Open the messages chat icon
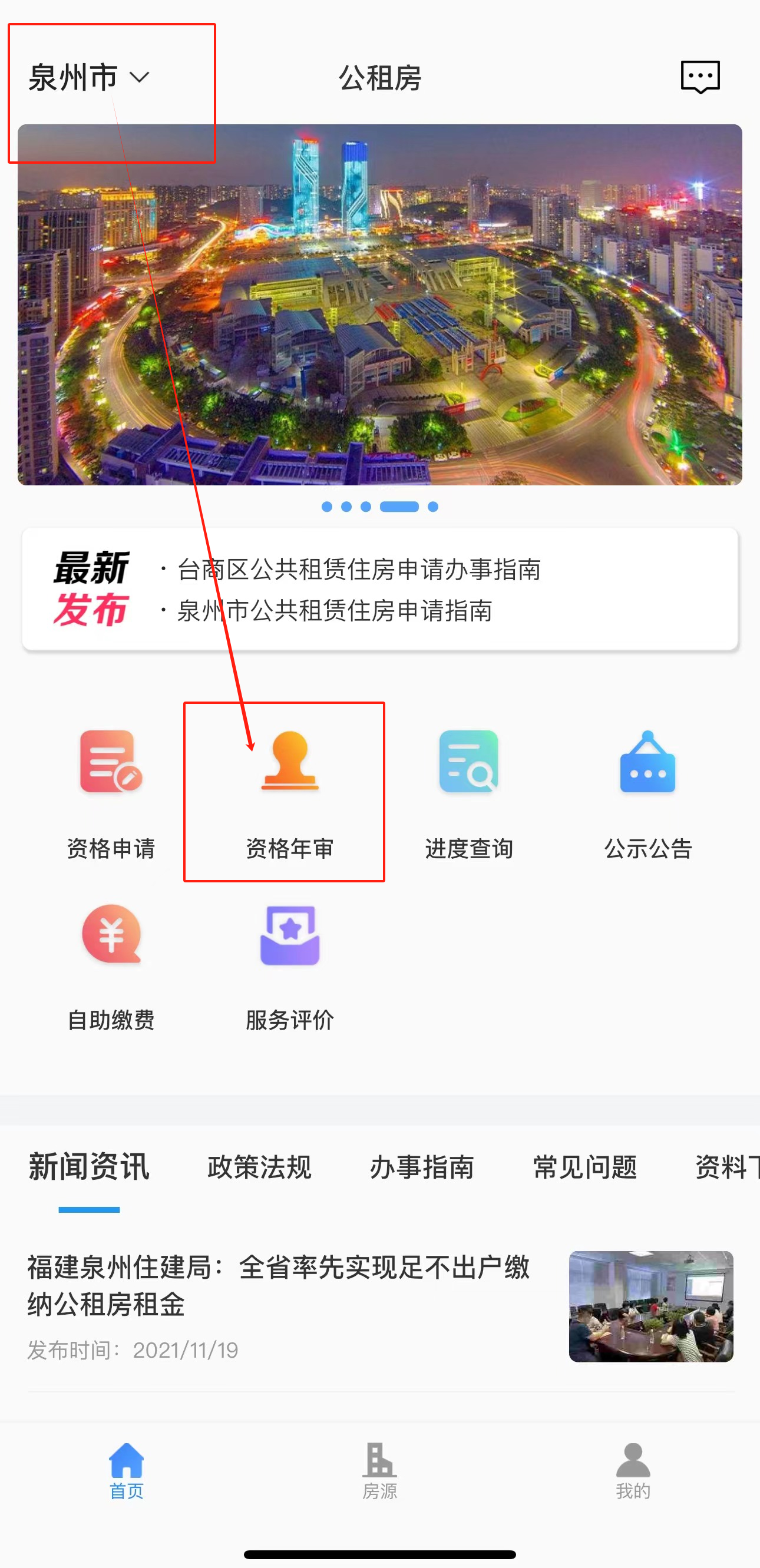This screenshot has height=1568, width=760. pyautogui.click(x=700, y=77)
